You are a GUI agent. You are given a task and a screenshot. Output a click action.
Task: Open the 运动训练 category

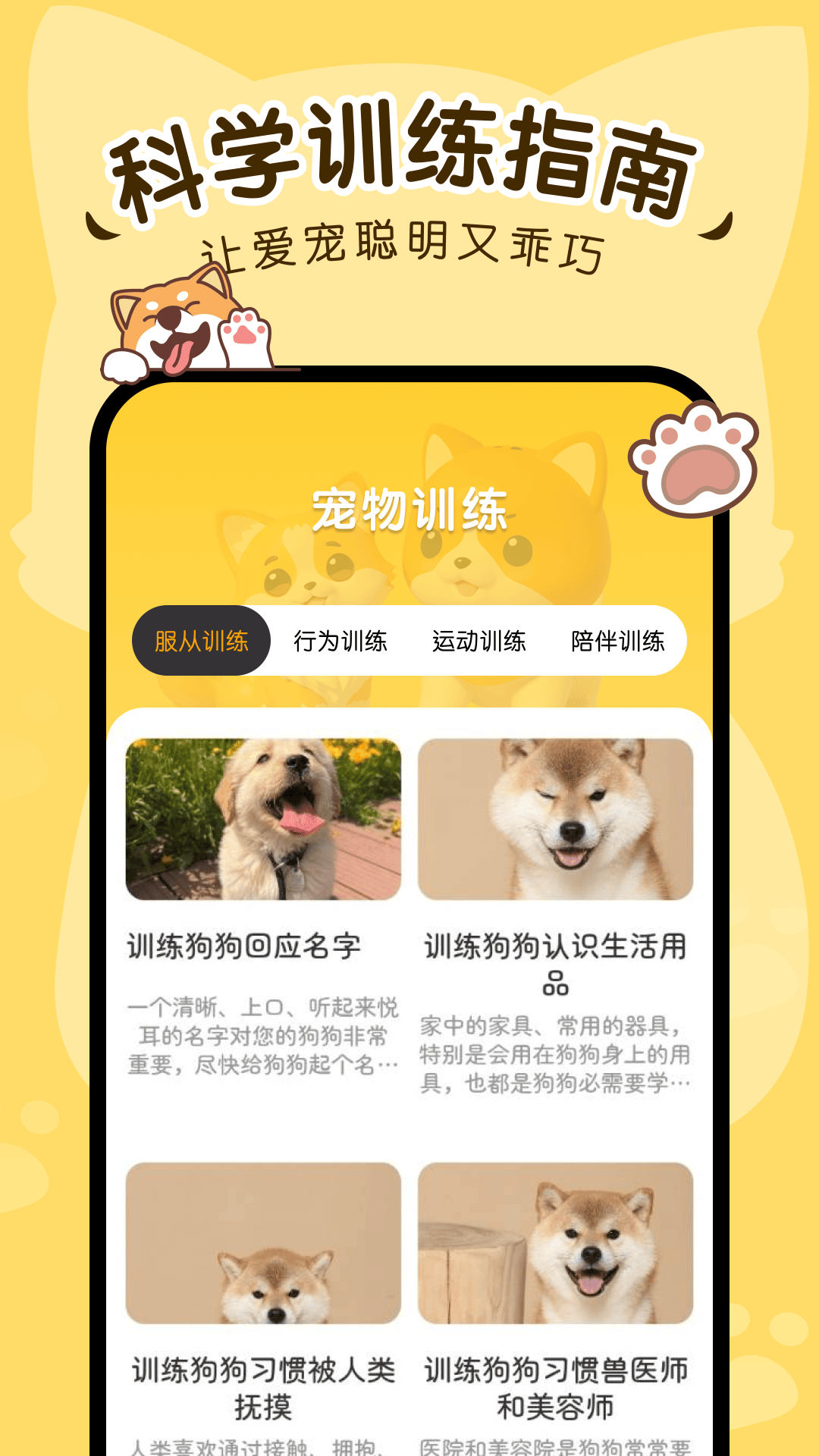[x=481, y=641]
